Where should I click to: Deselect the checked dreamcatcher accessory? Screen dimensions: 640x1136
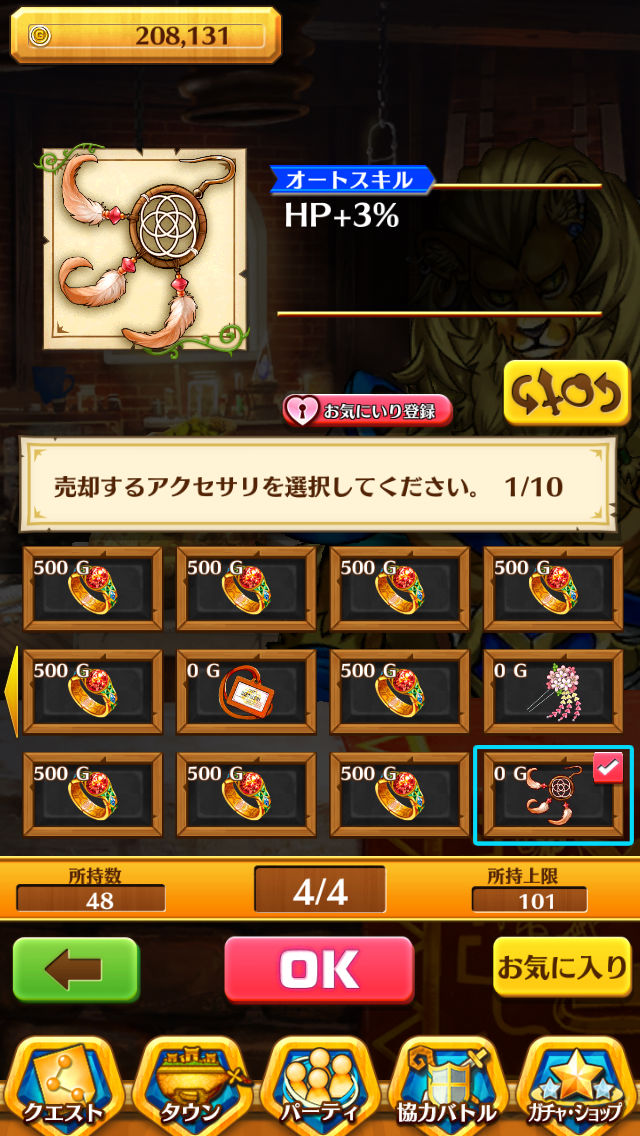pyautogui.click(x=553, y=795)
